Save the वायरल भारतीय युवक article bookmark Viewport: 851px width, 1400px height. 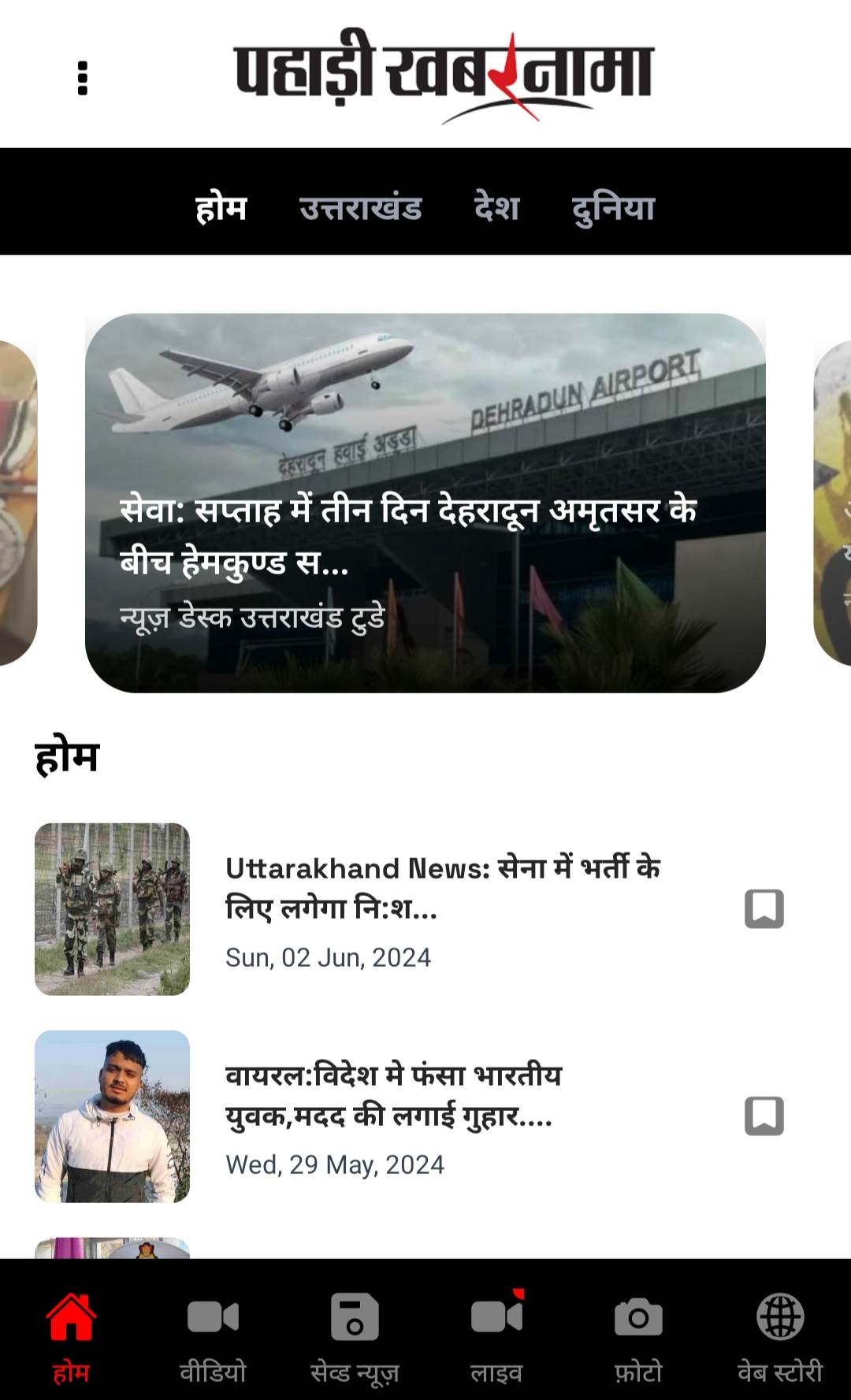click(764, 1116)
